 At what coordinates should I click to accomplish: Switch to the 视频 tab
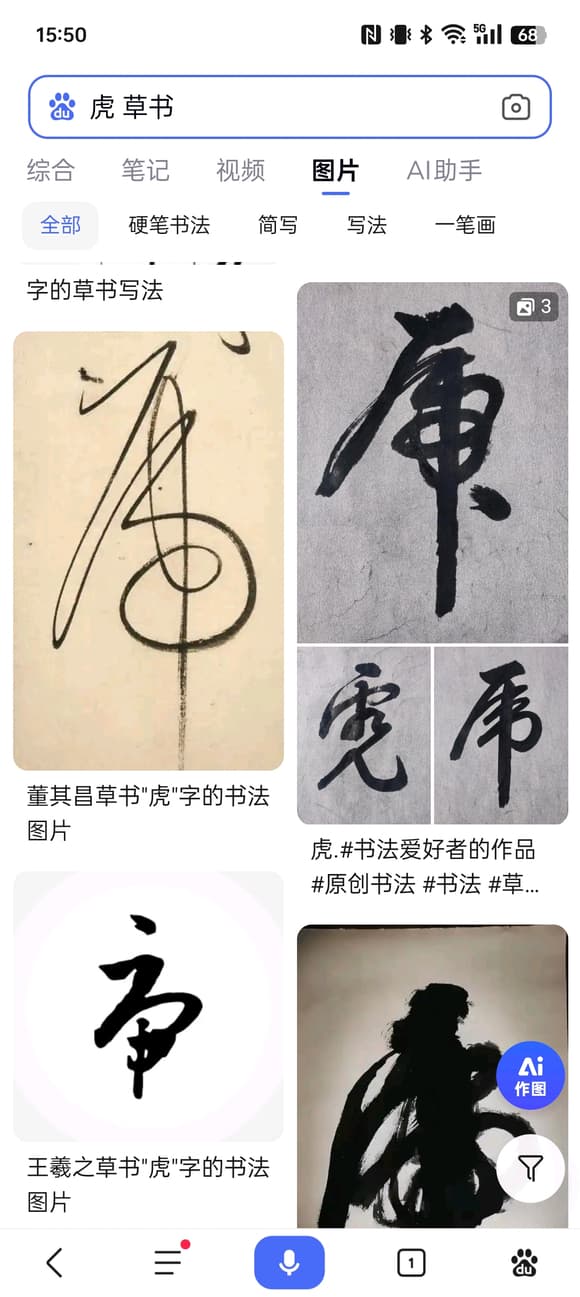(241, 170)
